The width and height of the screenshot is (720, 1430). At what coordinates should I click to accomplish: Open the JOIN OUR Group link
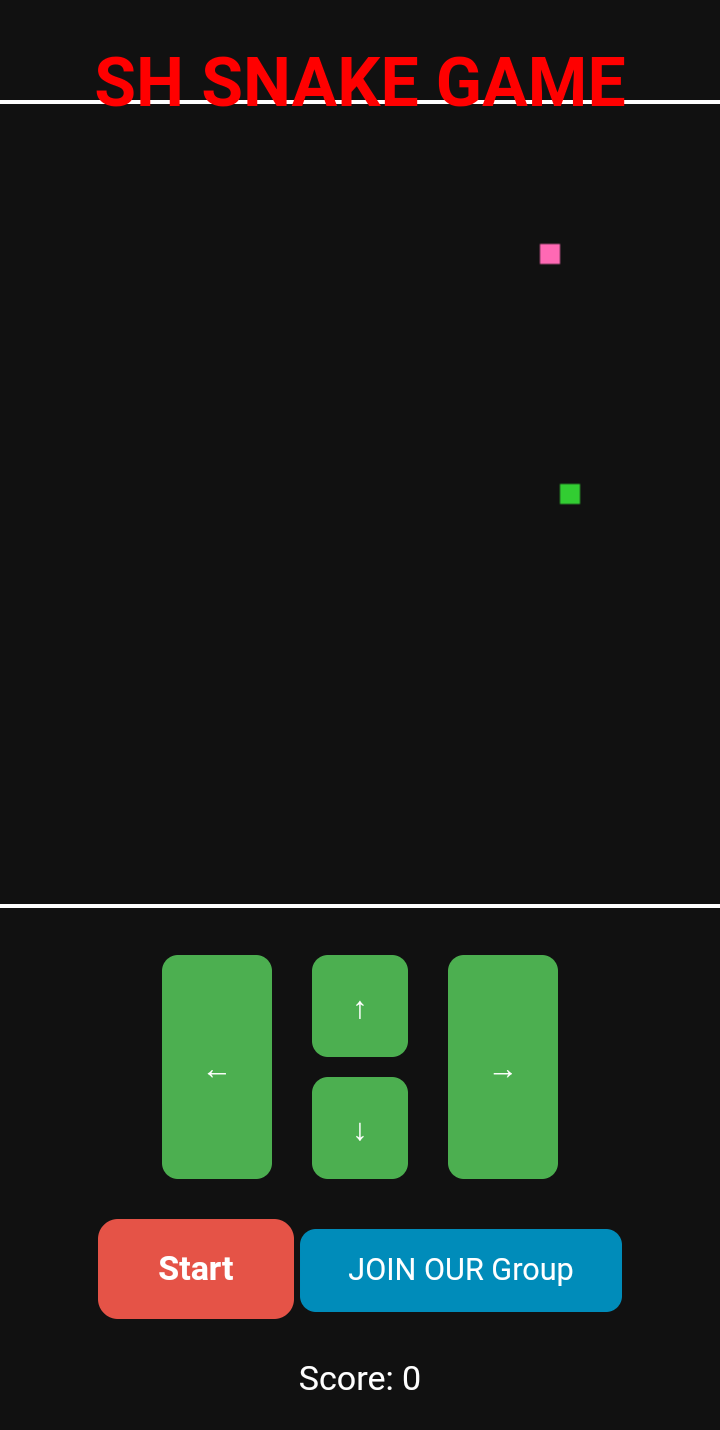461,1270
